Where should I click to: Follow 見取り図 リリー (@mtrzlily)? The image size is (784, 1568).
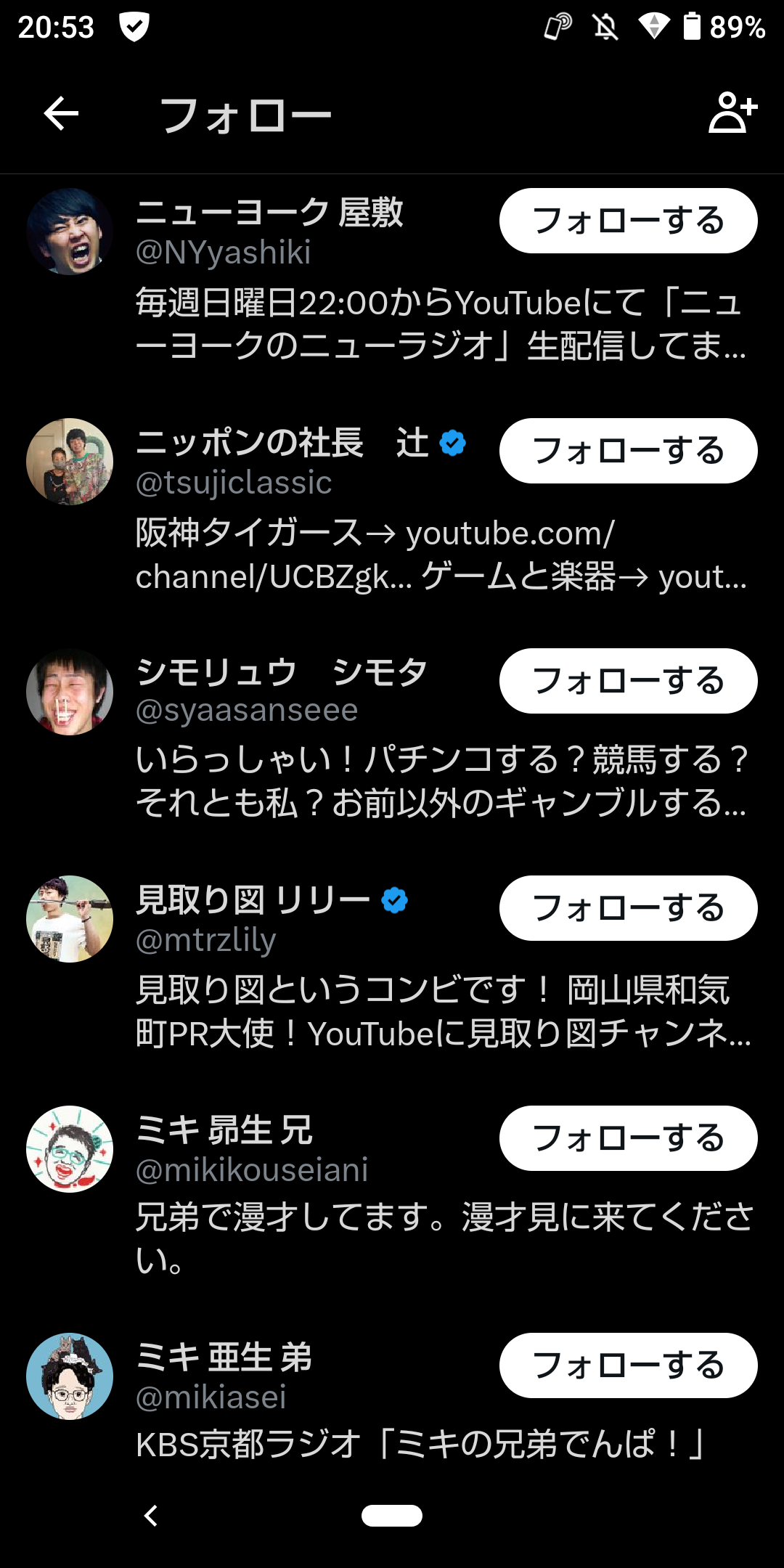tap(628, 908)
